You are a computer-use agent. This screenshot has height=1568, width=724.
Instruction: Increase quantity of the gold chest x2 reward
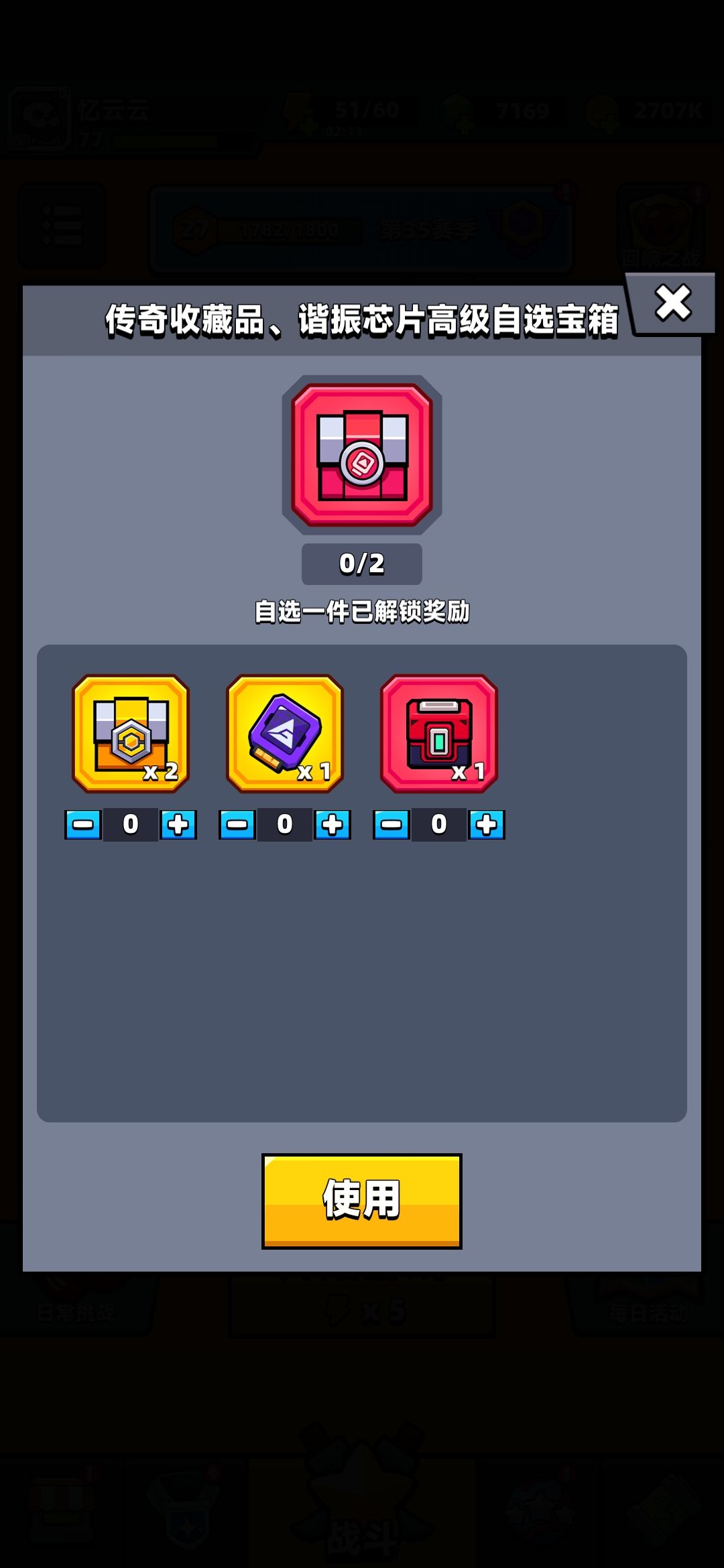[178, 824]
